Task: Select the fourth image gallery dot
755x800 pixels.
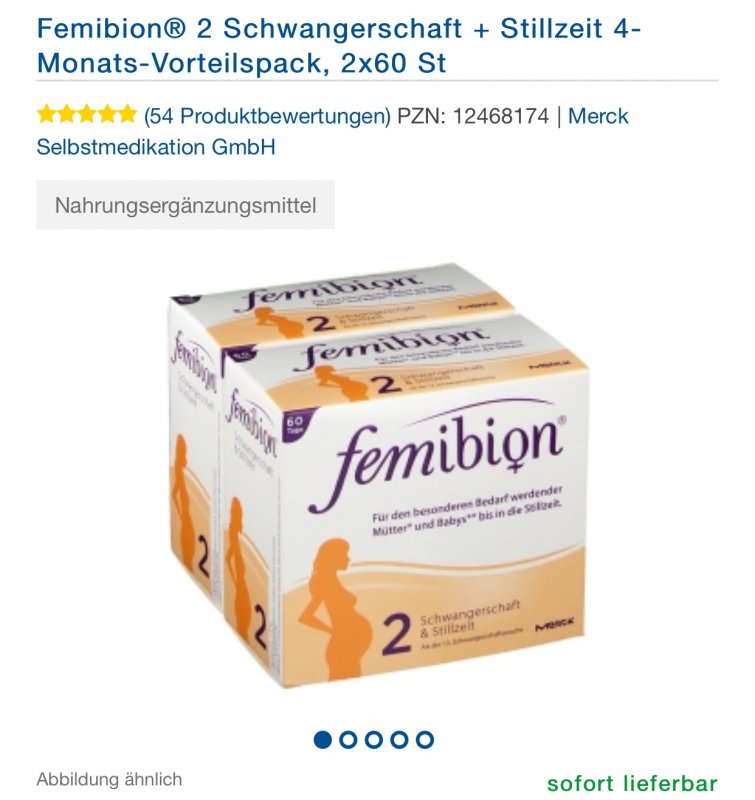Action: [399, 740]
